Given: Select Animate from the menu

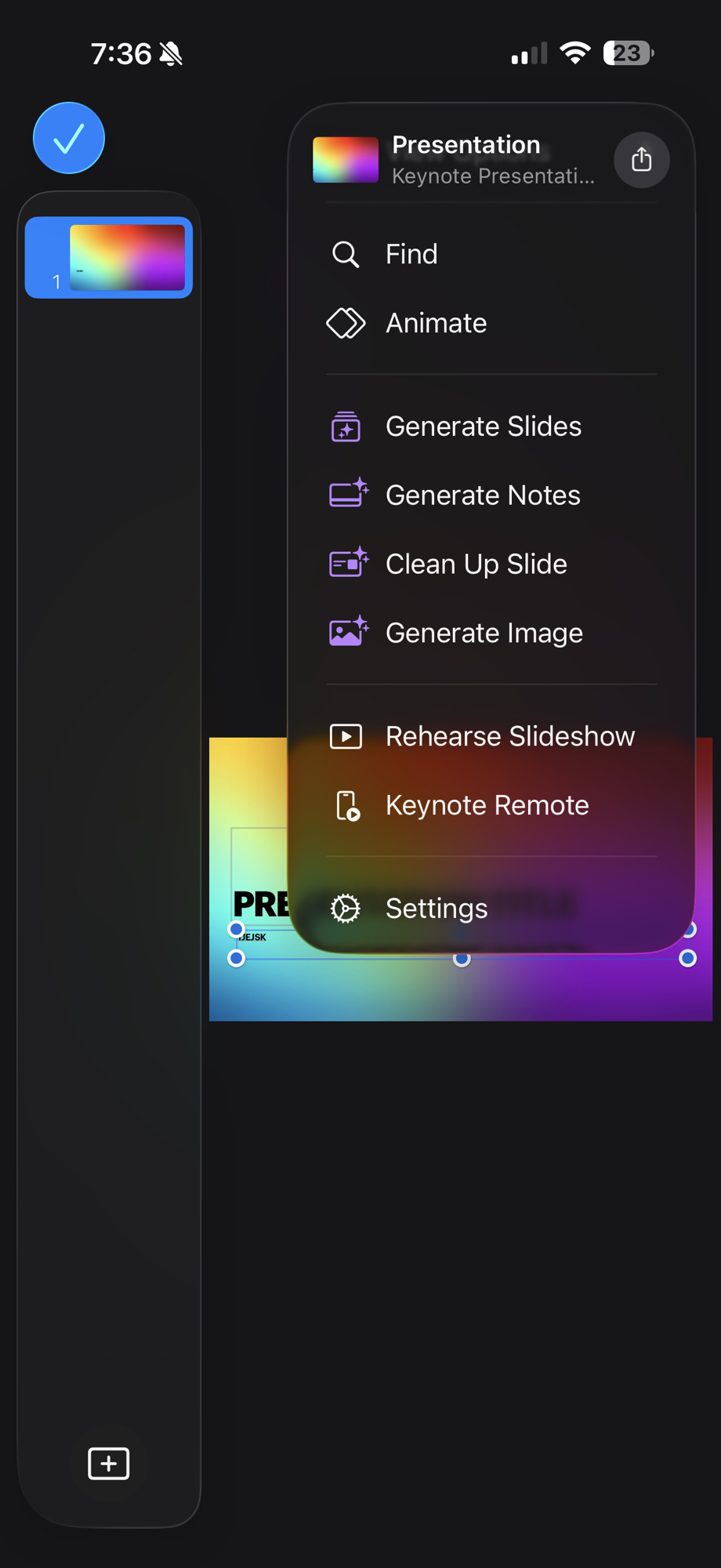Looking at the screenshot, I should point(436,323).
